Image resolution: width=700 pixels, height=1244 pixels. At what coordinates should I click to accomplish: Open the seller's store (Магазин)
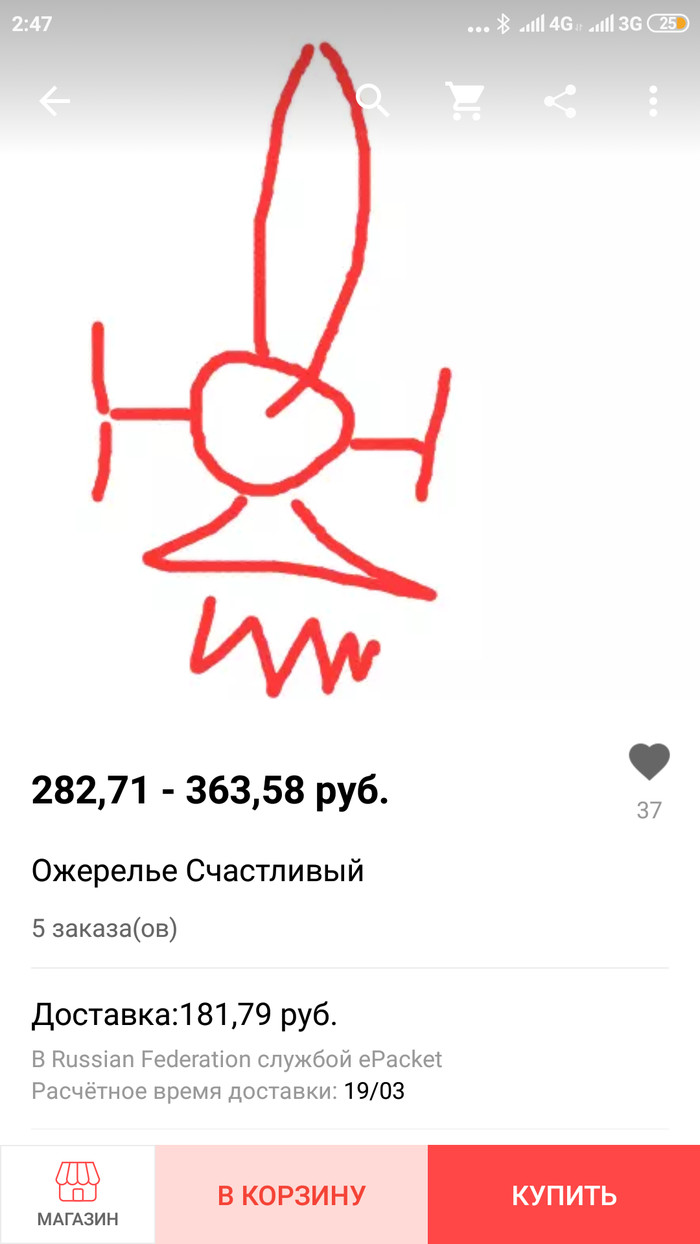(x=78, y=1194)
